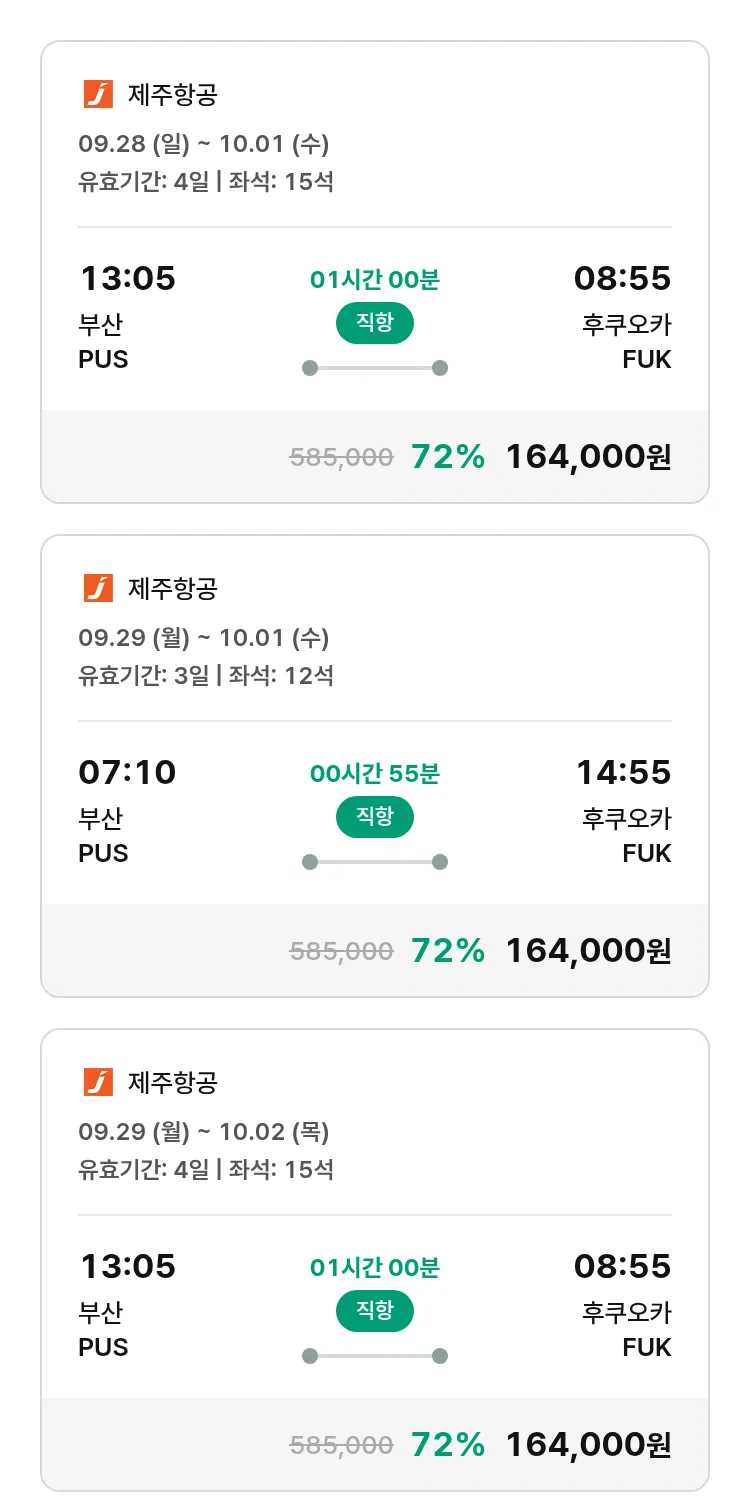Click the 72% discount on the second card
The image size is (750, 1510).
point(447,950)
